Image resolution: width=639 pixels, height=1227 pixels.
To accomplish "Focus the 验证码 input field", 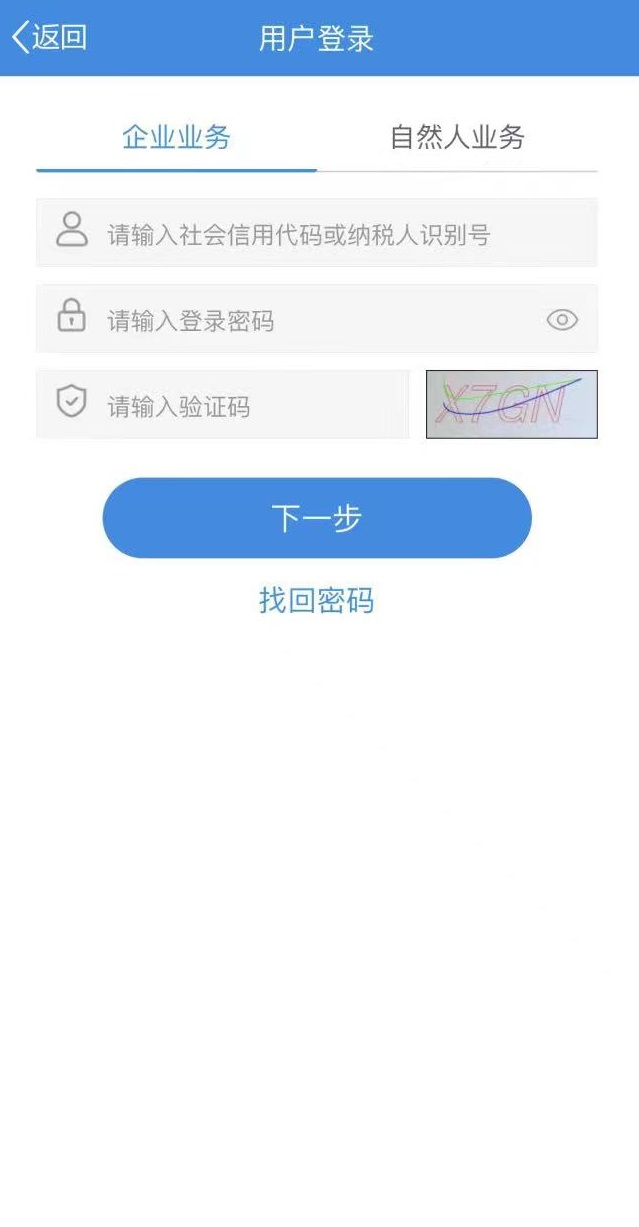I will tap(223, 404).
